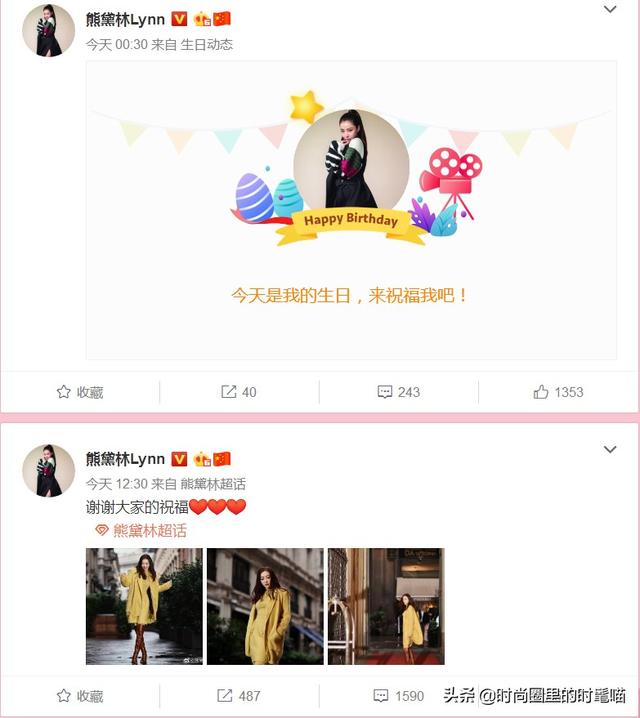Viewport: 640px width, 718px height.
Task: Open 熊黛林Lynn profile name on the second post
Action: [126, 459]
